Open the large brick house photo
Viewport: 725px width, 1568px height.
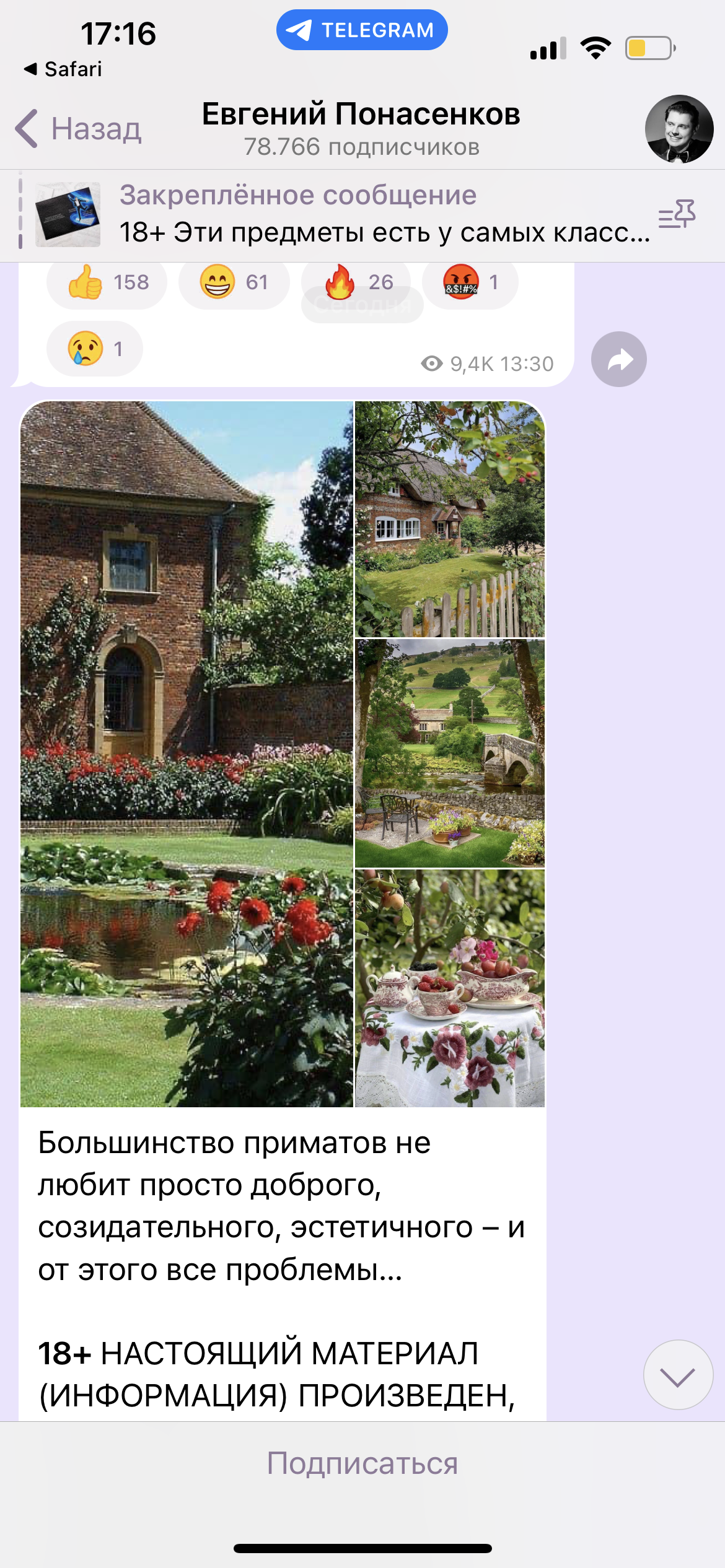point(187,754)
